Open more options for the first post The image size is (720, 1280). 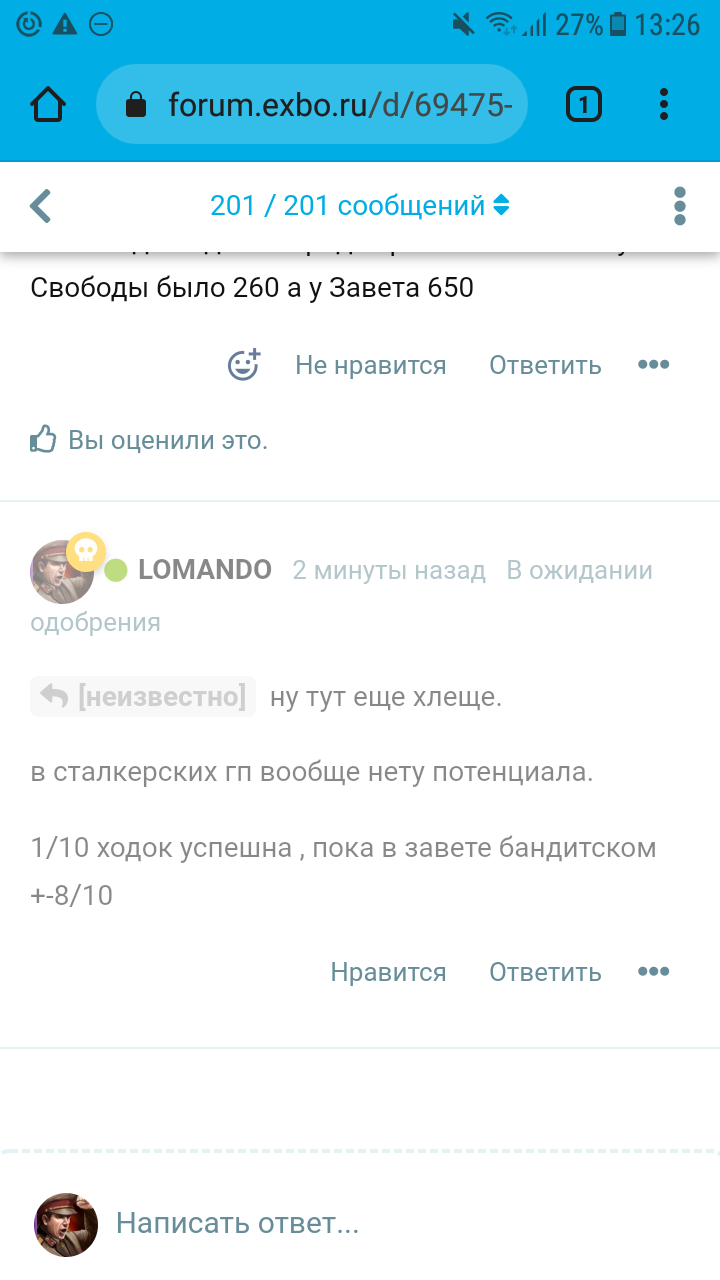[x=653, y=365]
